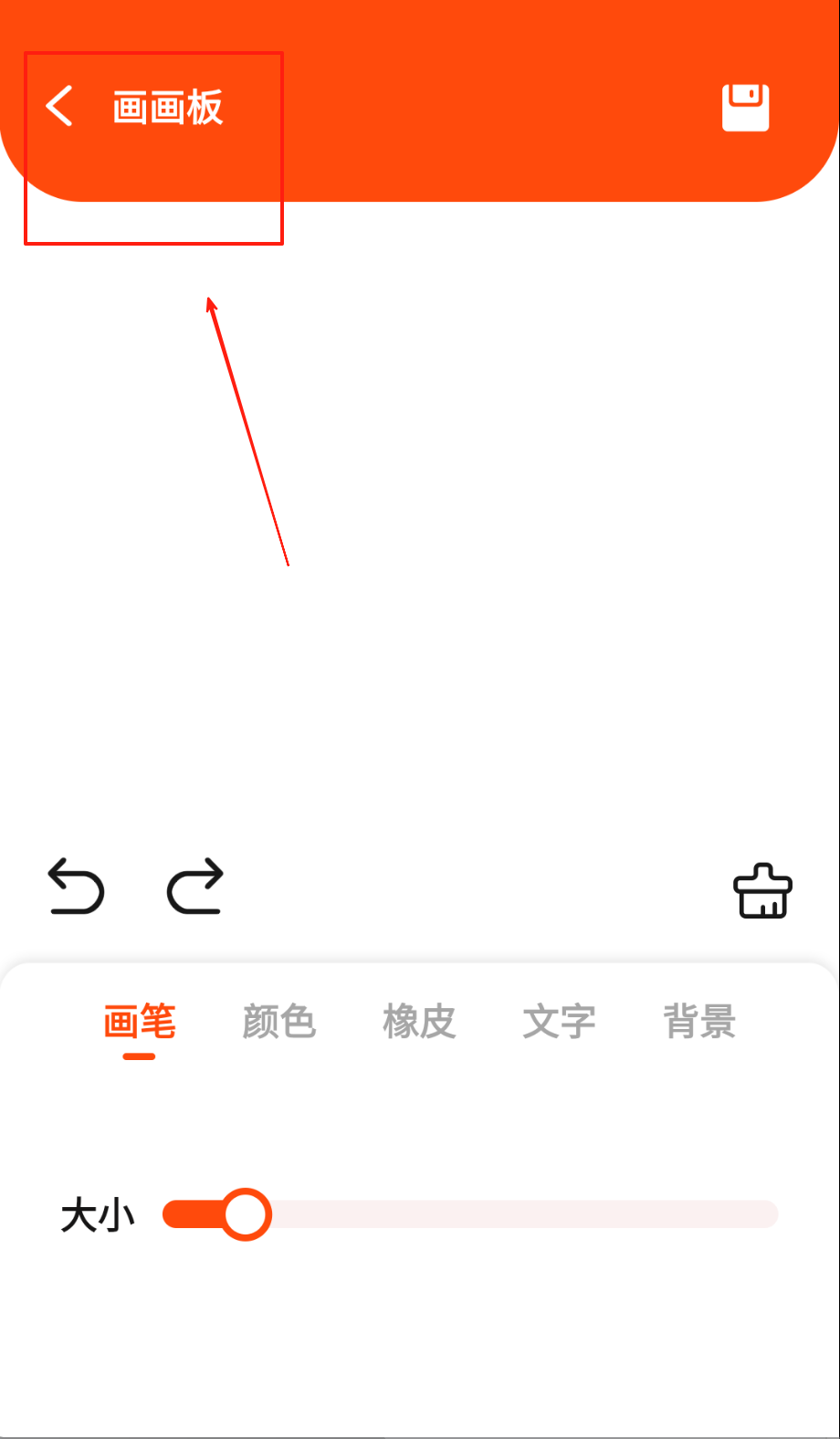Viewport: 840px width, 1439px height.
Task: Select the 画笔 tab
Action: click(x=140, y=1022)
